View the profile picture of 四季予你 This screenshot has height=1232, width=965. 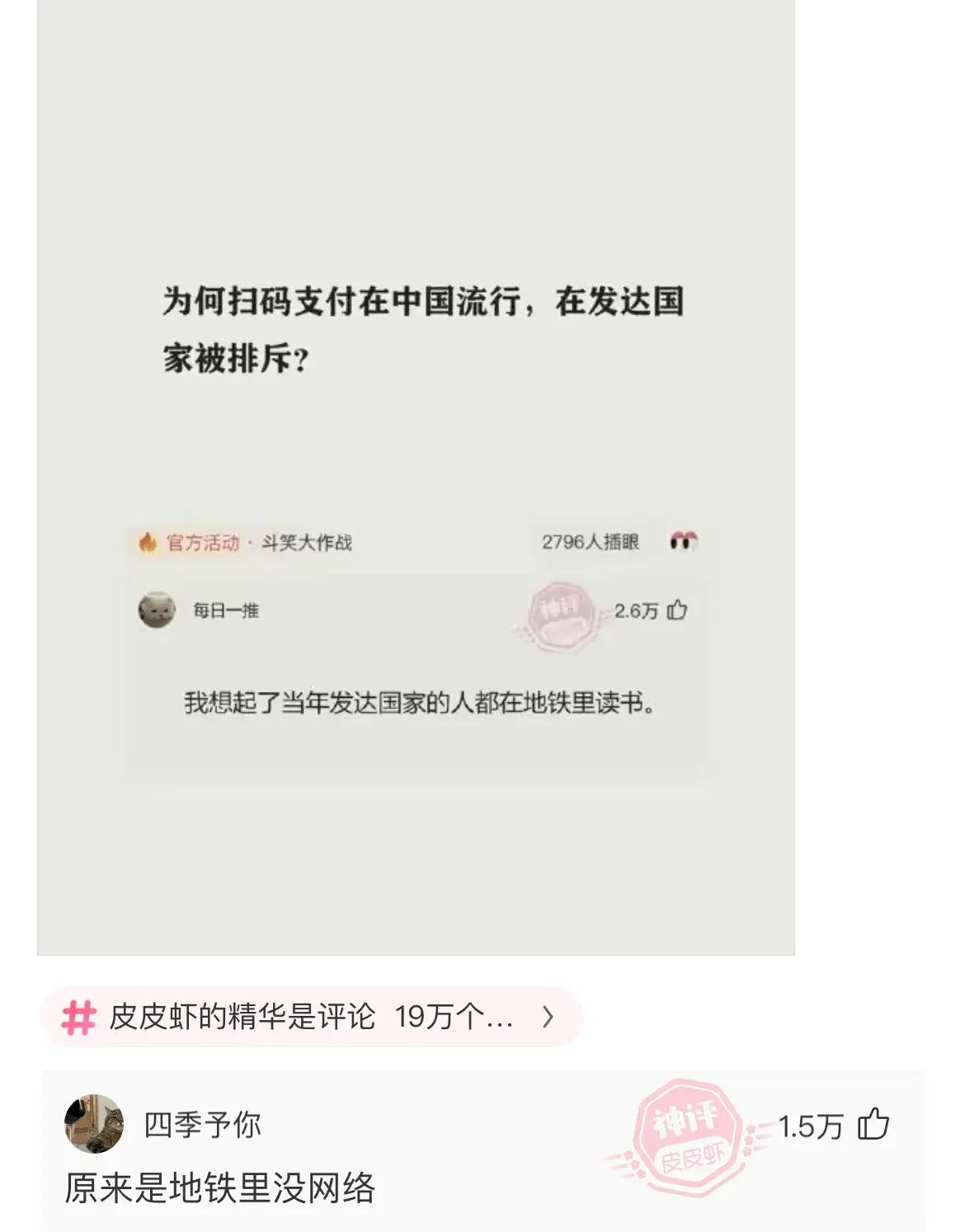point(94,1124)
